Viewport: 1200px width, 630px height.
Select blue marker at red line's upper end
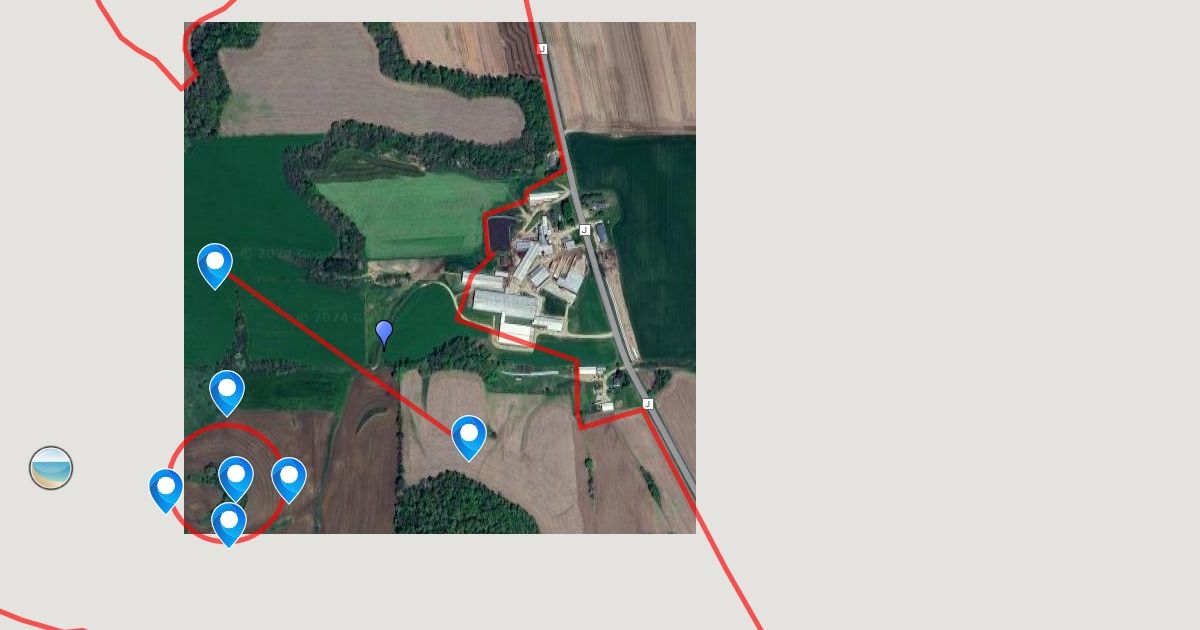(x=215, y=264)
